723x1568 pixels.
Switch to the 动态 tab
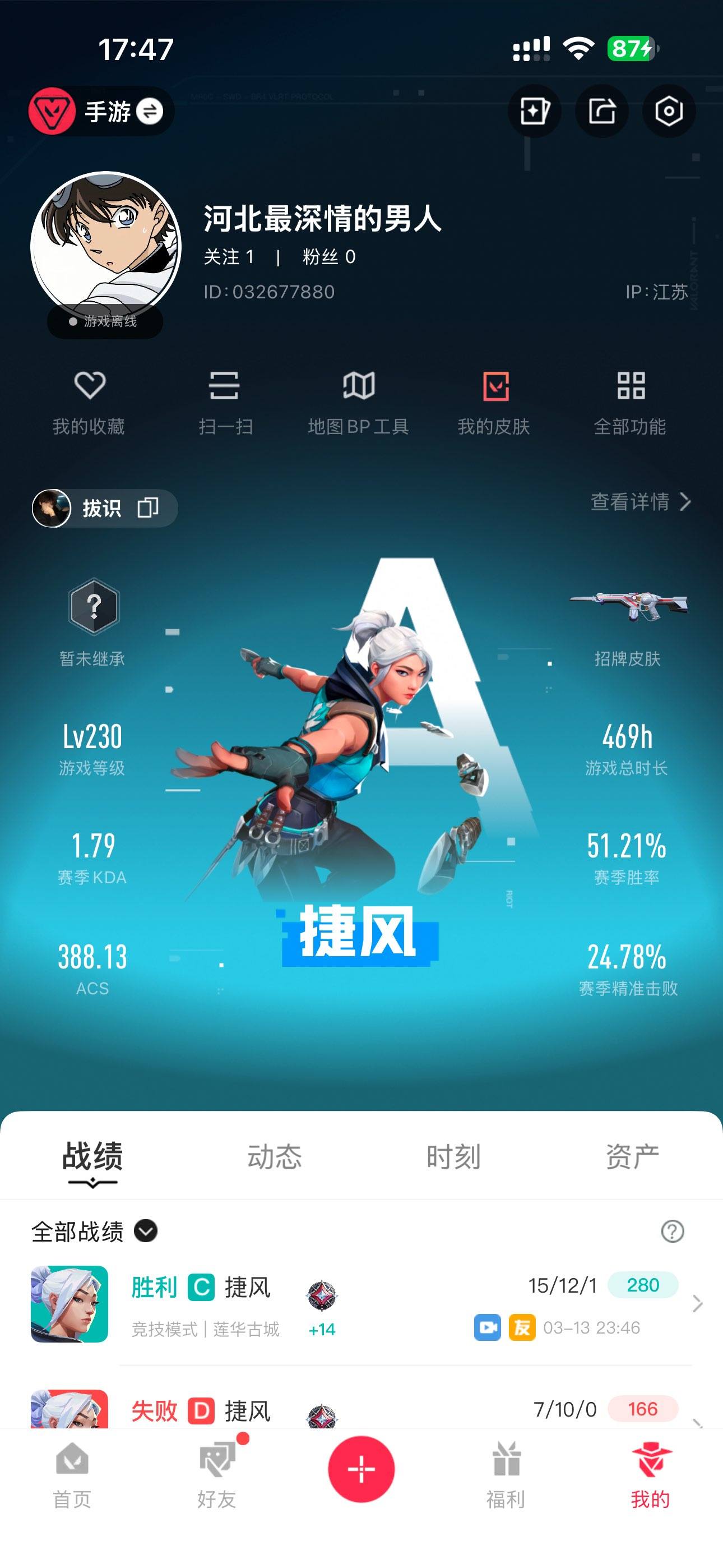click(275, 1156)
